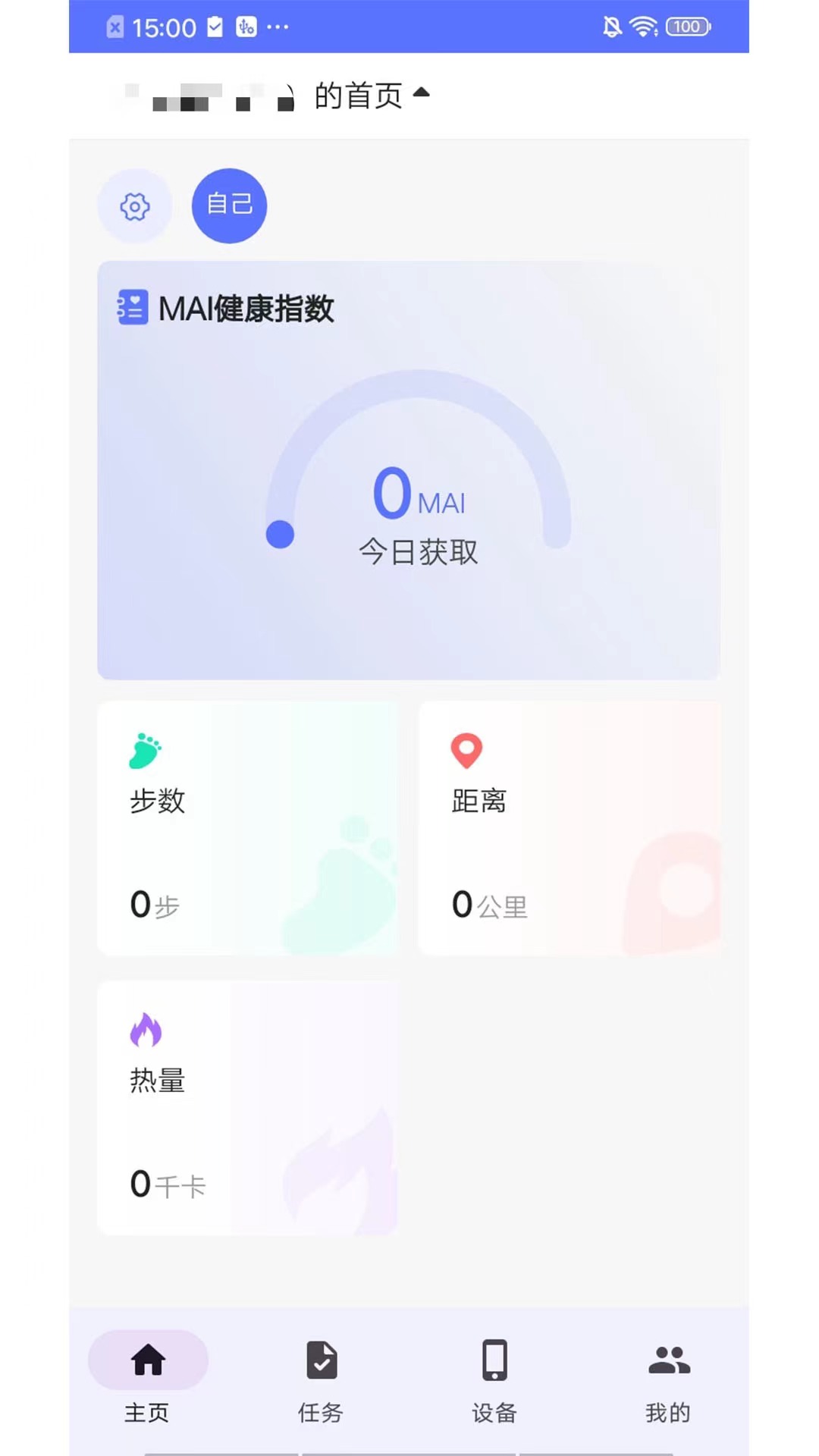Screen dimensions: 819x1456
Task: Select the home icon in bottom navigation
Action: (147, 1361)
